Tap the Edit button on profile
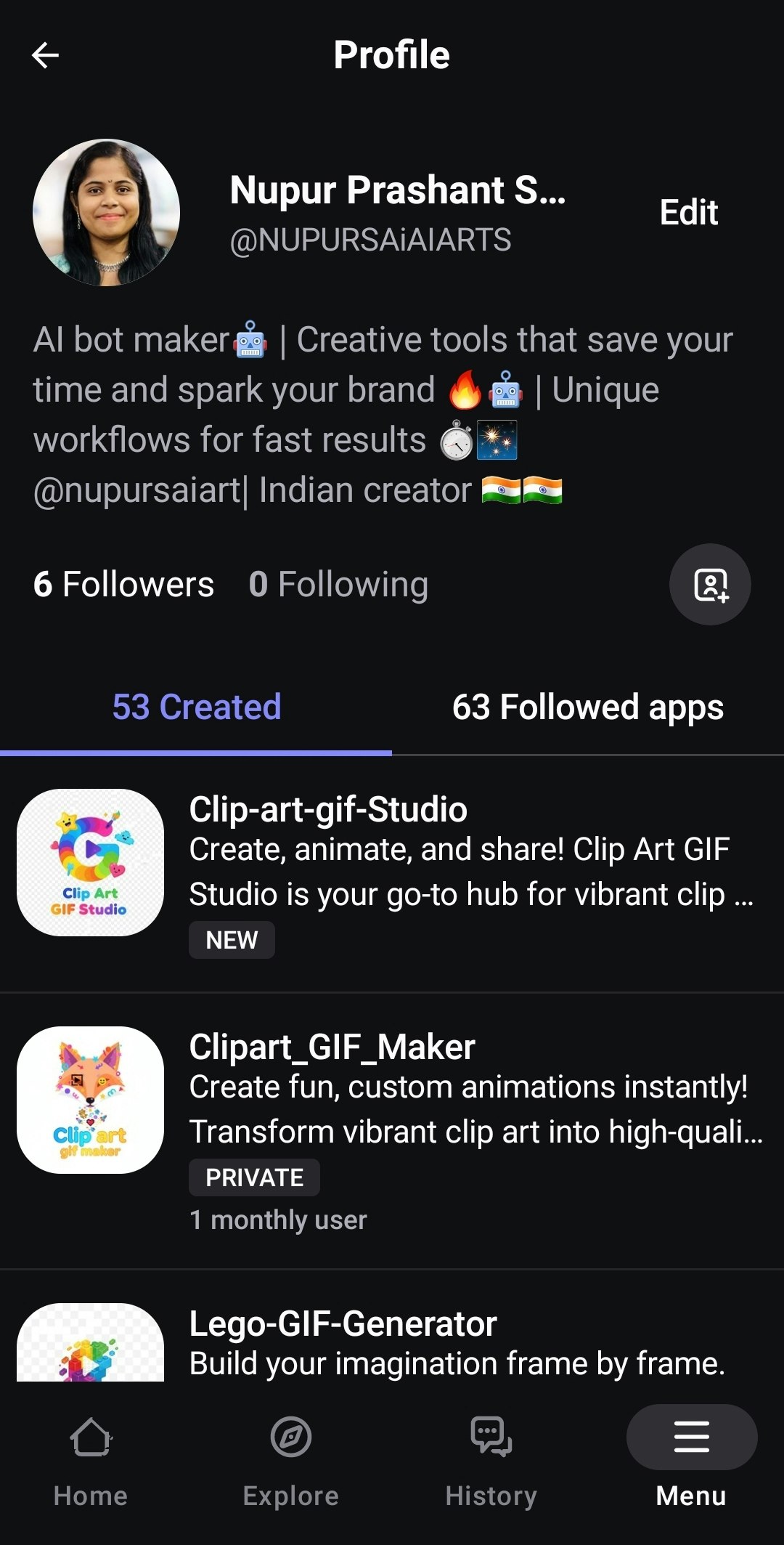This screenshot has height=1545, width=784. point(687,212)
